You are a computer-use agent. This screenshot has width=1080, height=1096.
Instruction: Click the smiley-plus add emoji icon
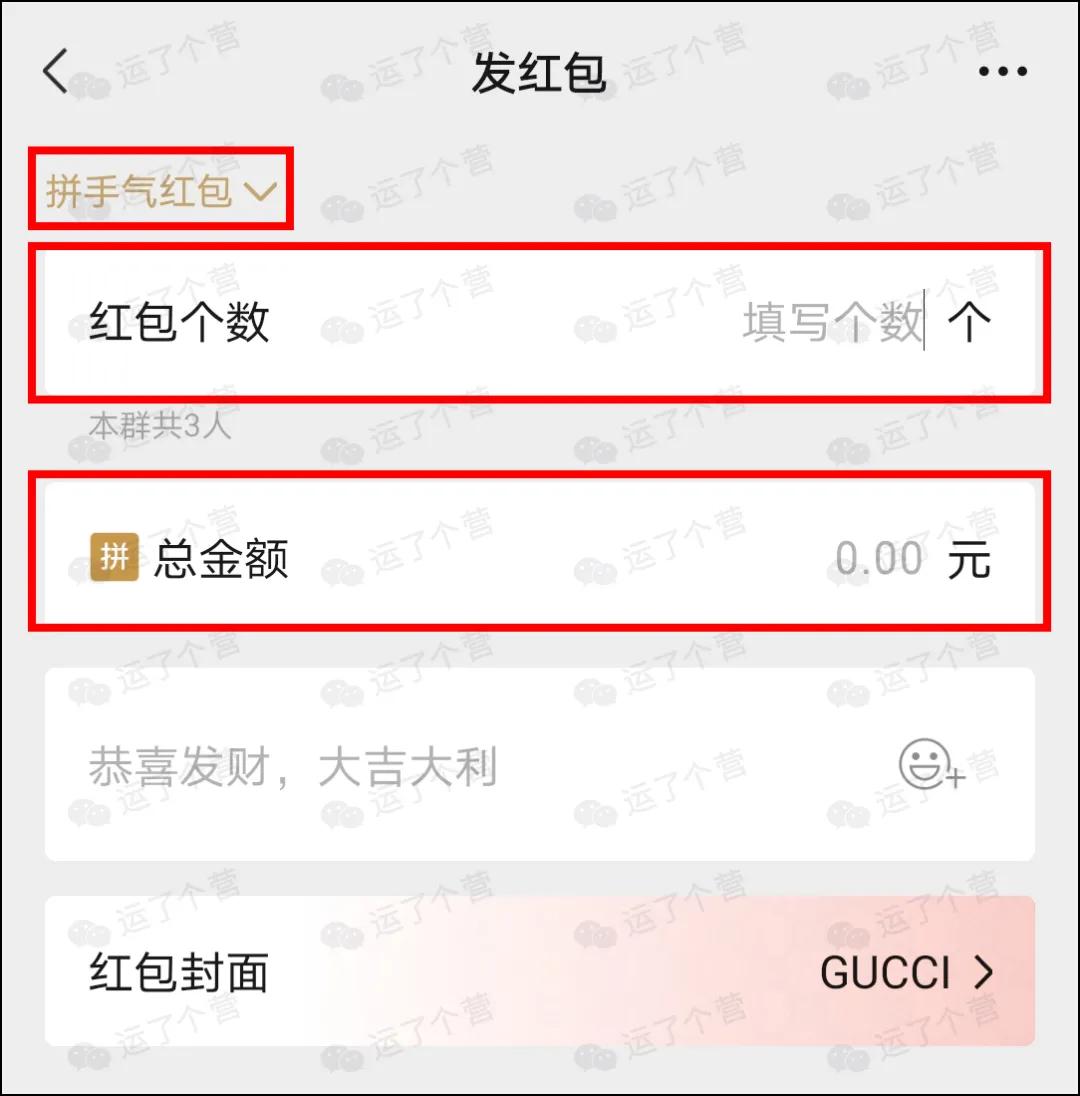click(925, 765)
